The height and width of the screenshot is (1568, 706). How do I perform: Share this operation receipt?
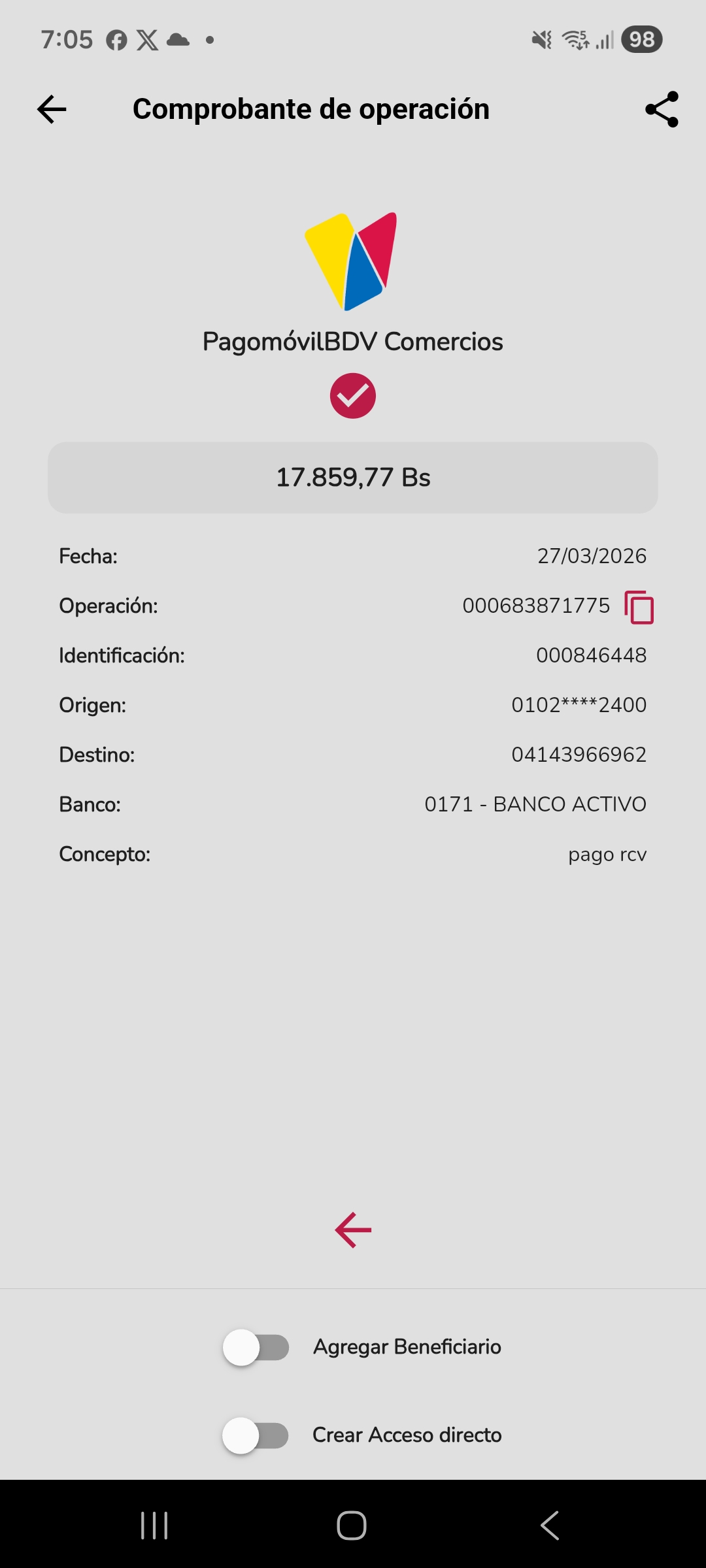tap(662, 109)
